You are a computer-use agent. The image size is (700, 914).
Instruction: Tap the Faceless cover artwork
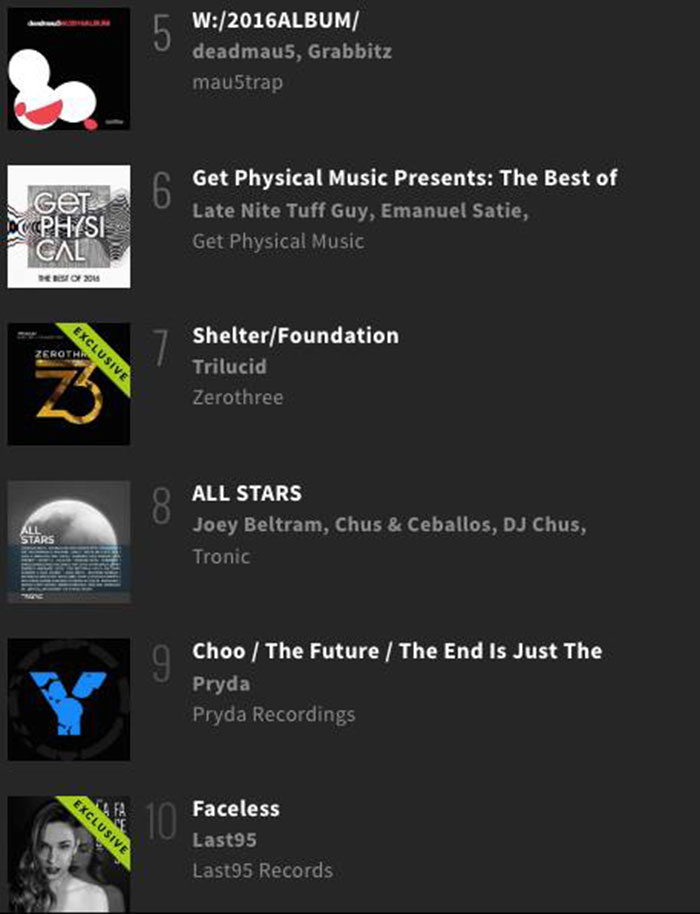click(x=68, y=853)
